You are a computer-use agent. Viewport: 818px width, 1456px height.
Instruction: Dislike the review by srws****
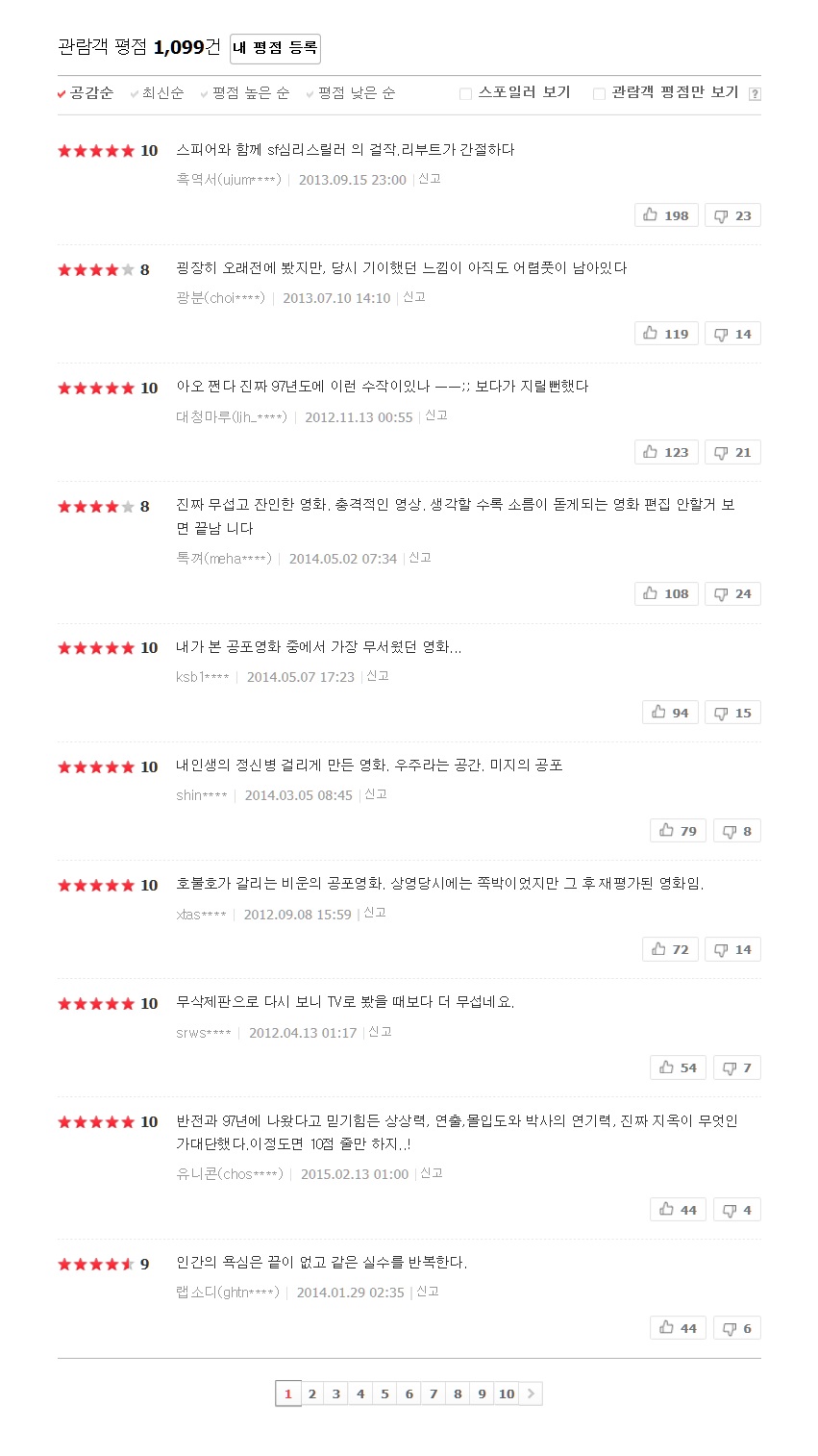[737, 1067]
